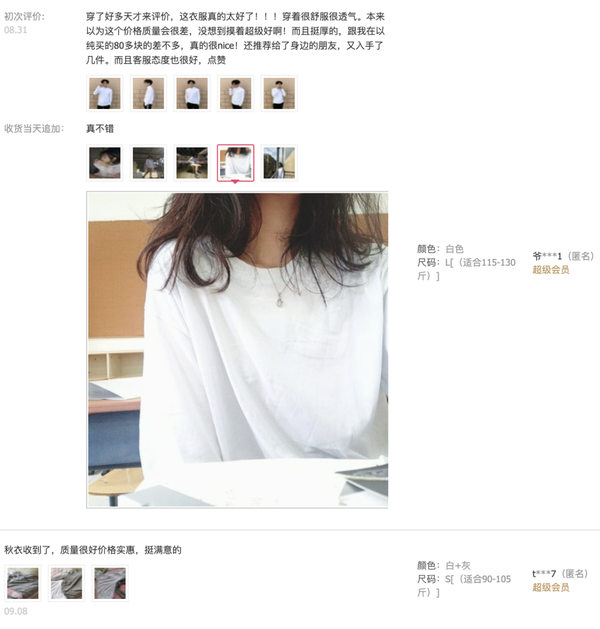This screenshot has height=629, width=600.
Task: Open third photo in the initial review row
Action: point(192,93)
